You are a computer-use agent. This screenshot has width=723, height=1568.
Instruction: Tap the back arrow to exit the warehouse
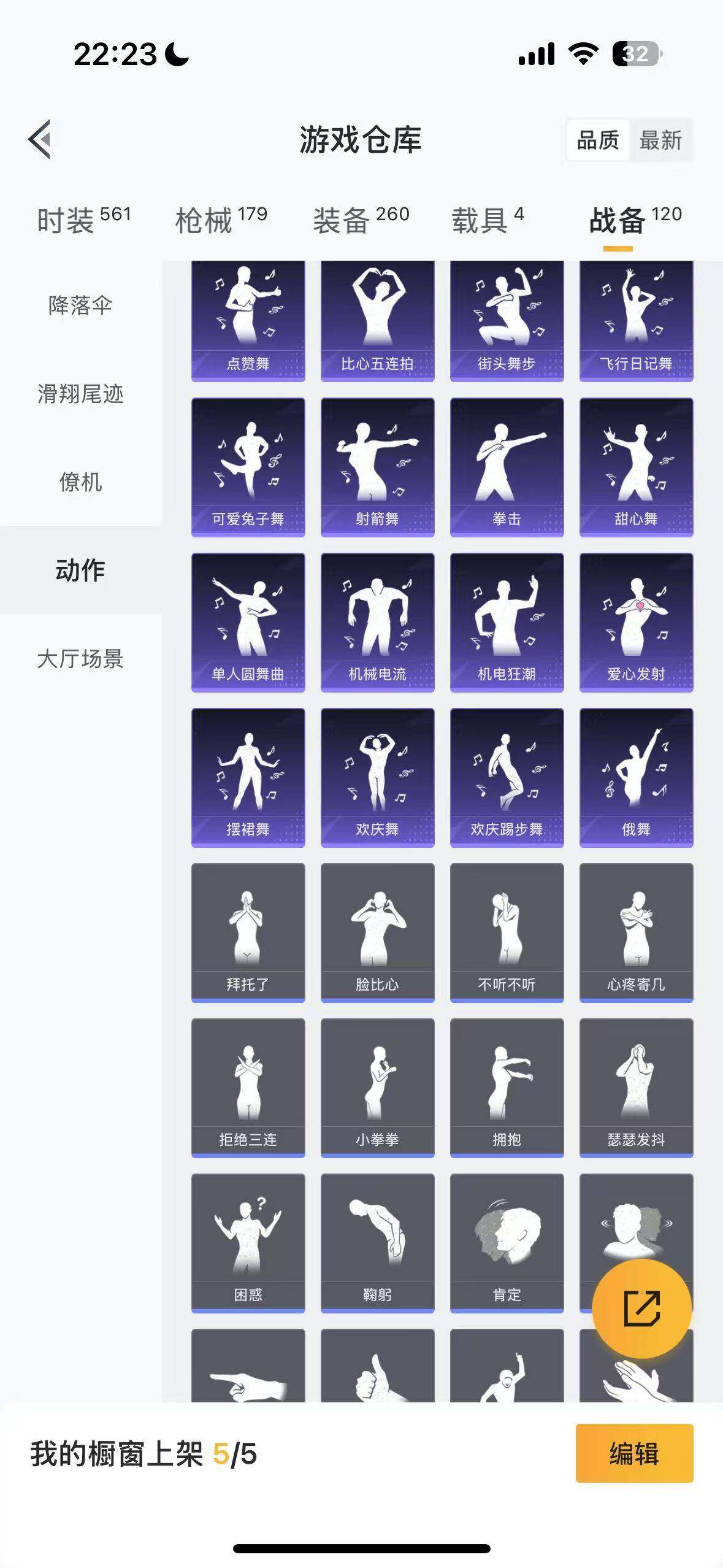click(40, 140)
